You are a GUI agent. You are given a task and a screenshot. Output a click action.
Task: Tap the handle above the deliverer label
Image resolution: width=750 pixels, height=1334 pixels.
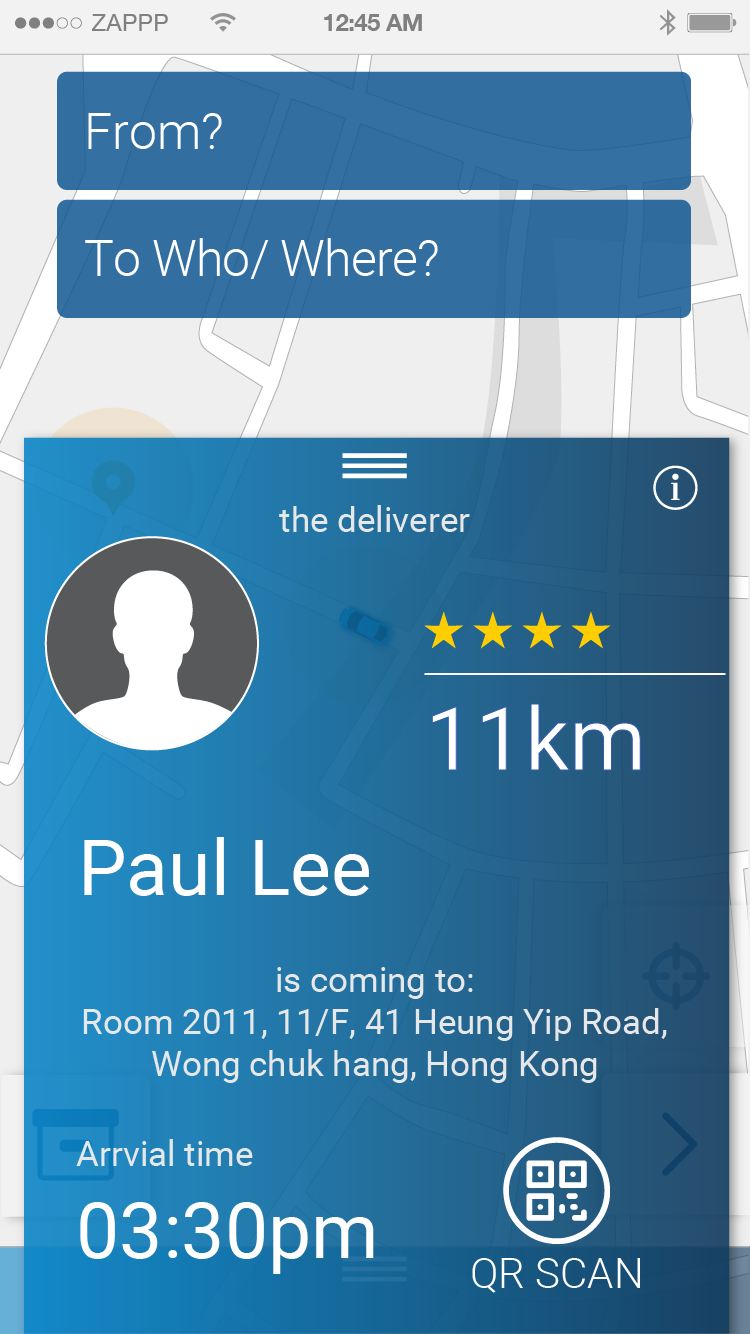[374, 466]
